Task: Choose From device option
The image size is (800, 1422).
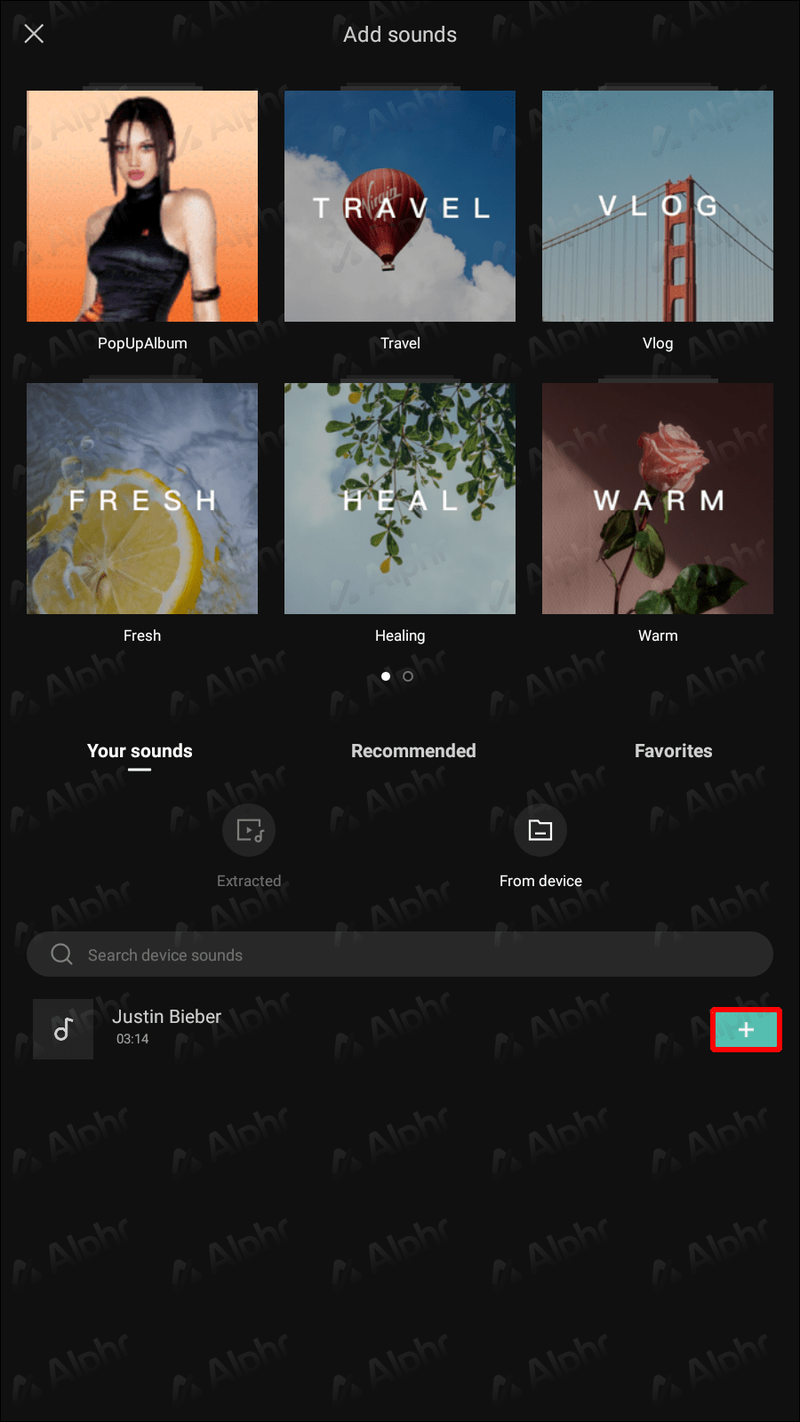Action: pyautogui.click(x=540, y=848)
